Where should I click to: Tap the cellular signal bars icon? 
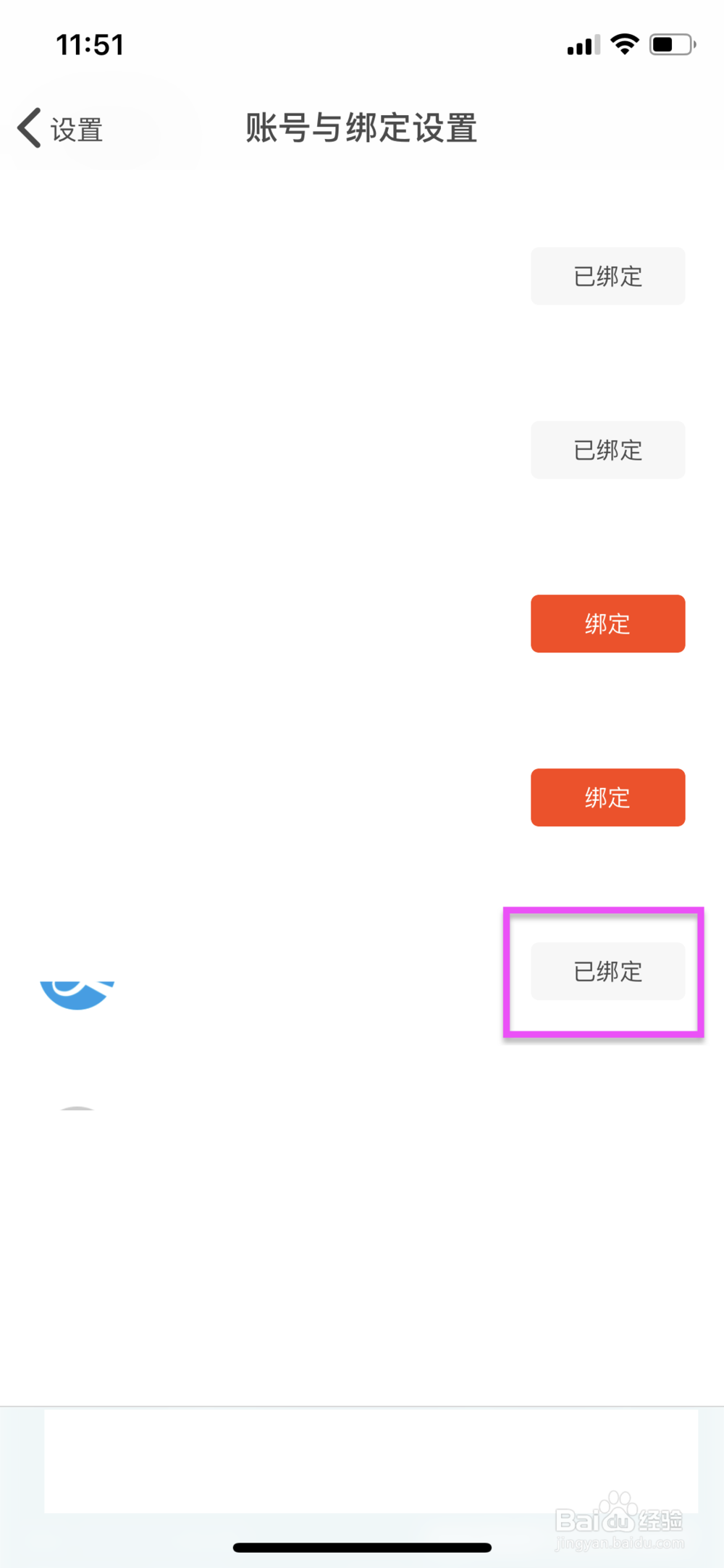pyautogui.click(x=583, y=45)
